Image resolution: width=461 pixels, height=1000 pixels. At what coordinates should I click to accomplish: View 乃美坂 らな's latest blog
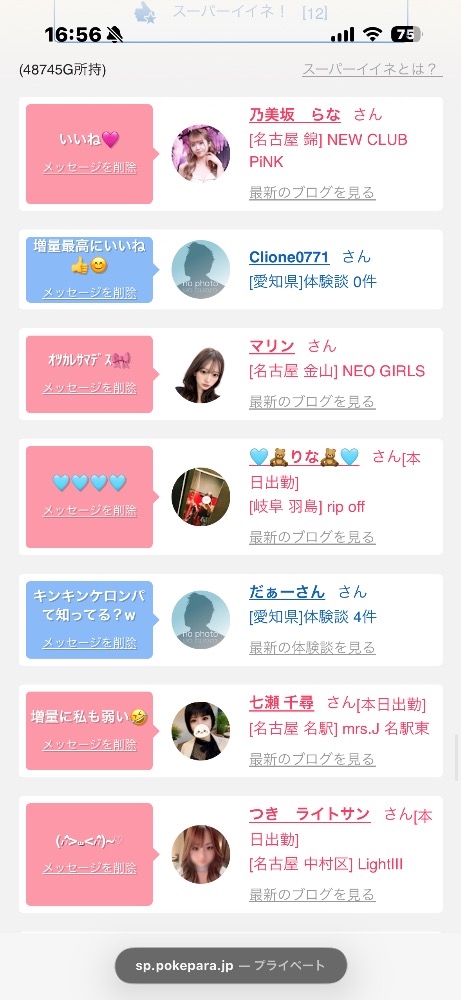(312, 193)
